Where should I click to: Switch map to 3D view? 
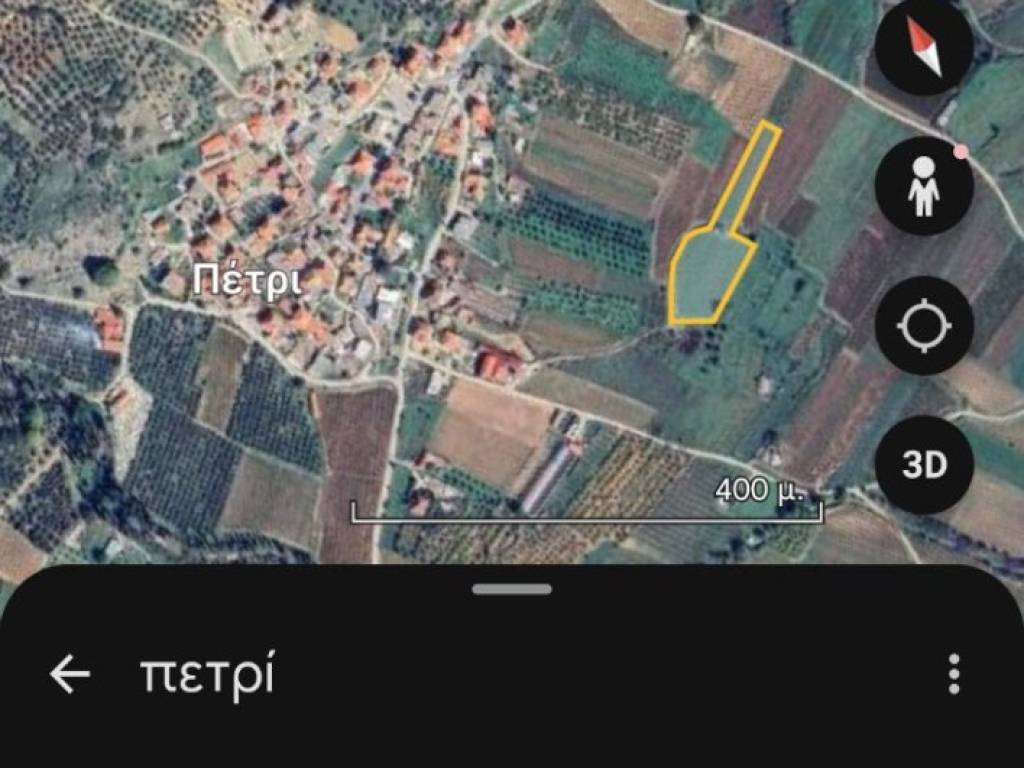click(924, 465)
